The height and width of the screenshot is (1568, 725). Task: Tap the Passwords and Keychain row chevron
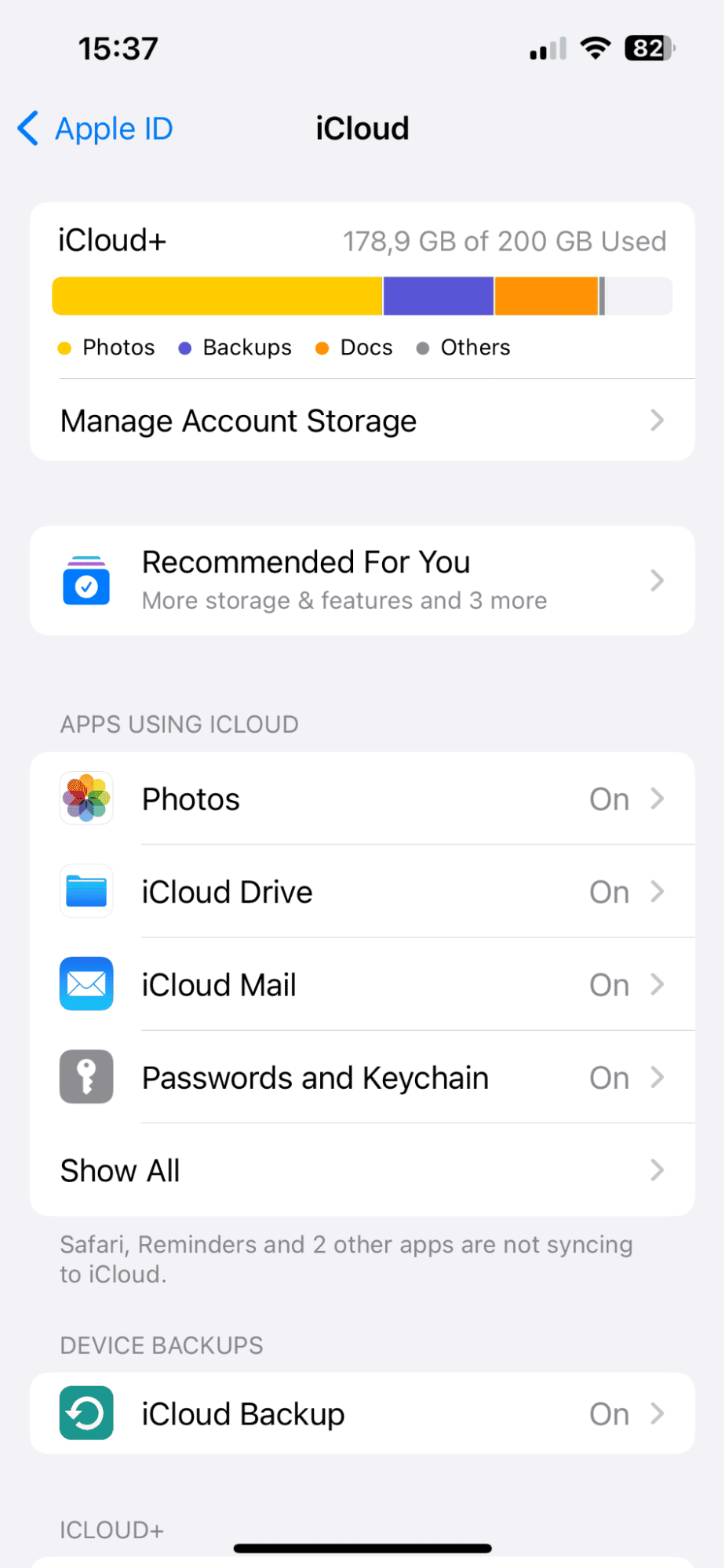click(658, 1077)
